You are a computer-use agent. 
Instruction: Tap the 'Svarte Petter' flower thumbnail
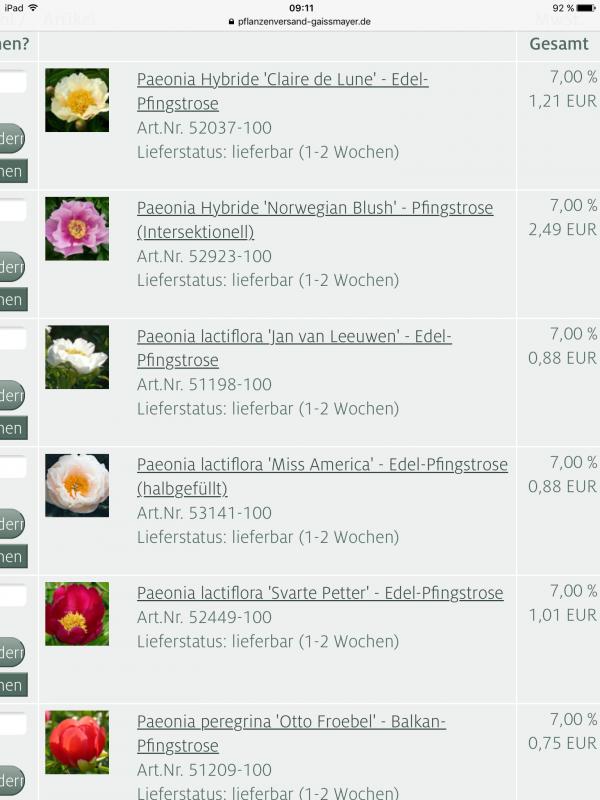point(77,614)
